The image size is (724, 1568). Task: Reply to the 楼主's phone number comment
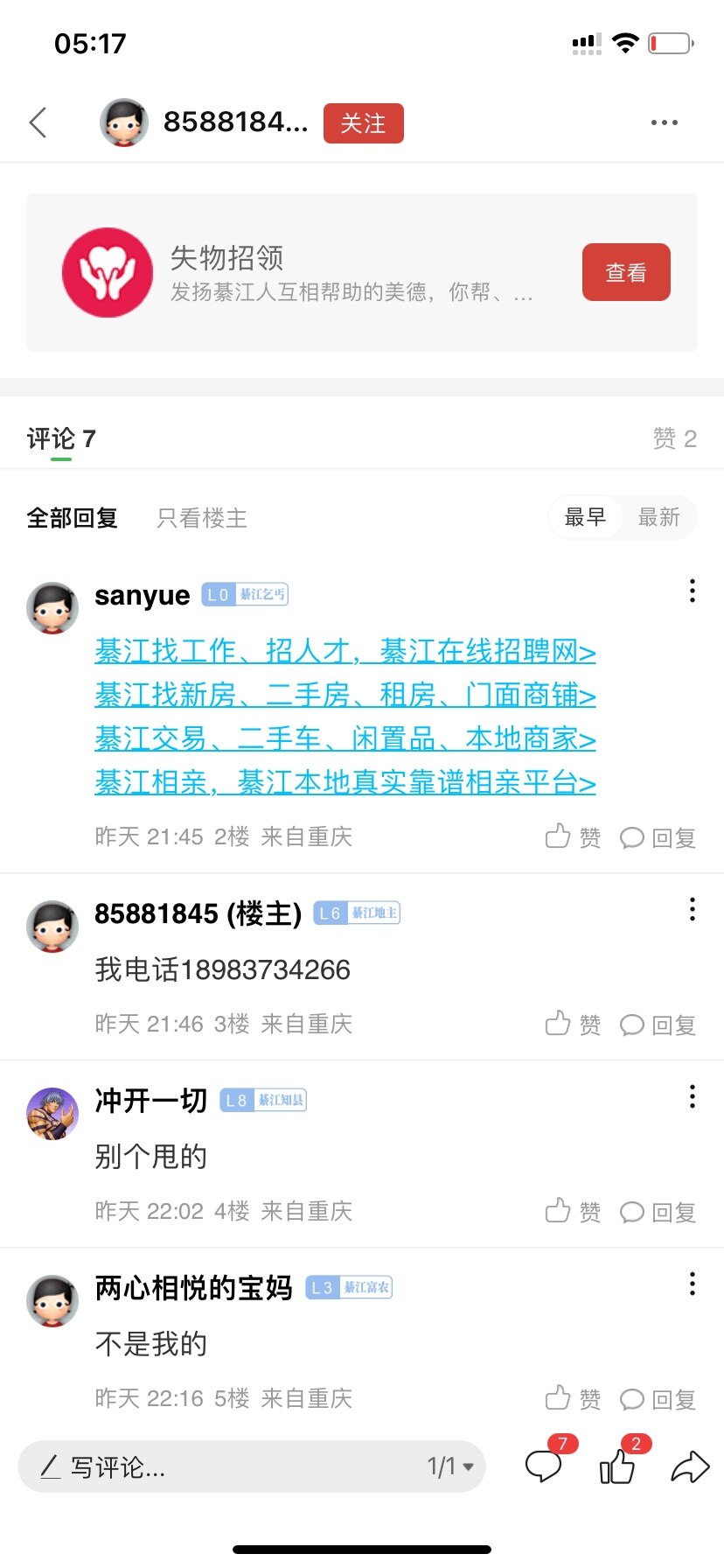658,1025
